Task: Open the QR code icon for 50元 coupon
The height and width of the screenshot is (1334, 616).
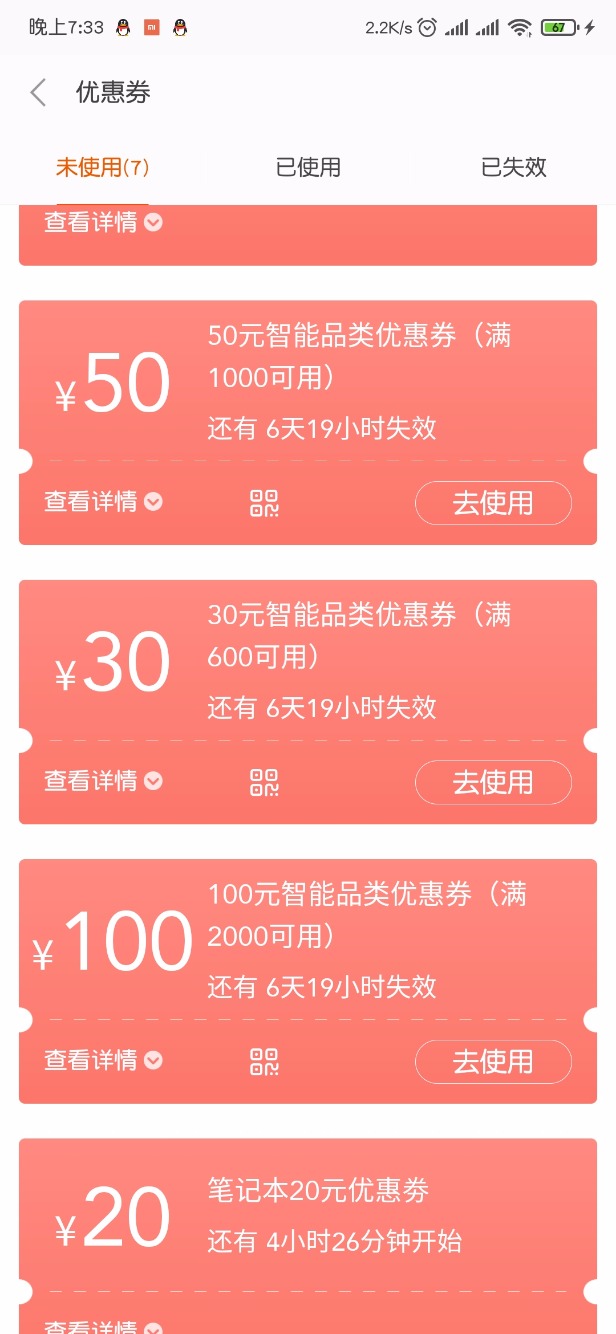Action: click(264, 503)
